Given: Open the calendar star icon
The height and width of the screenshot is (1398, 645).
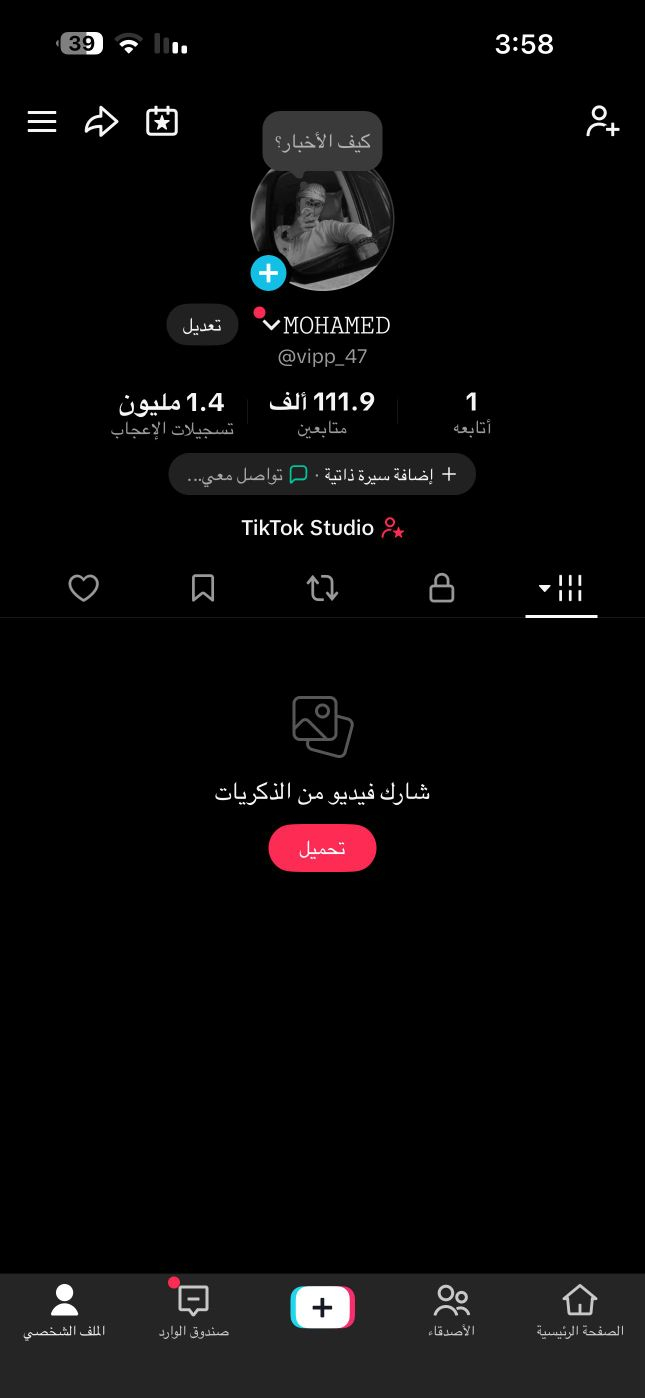Looking at the screenshot, I should coord(162,122).
